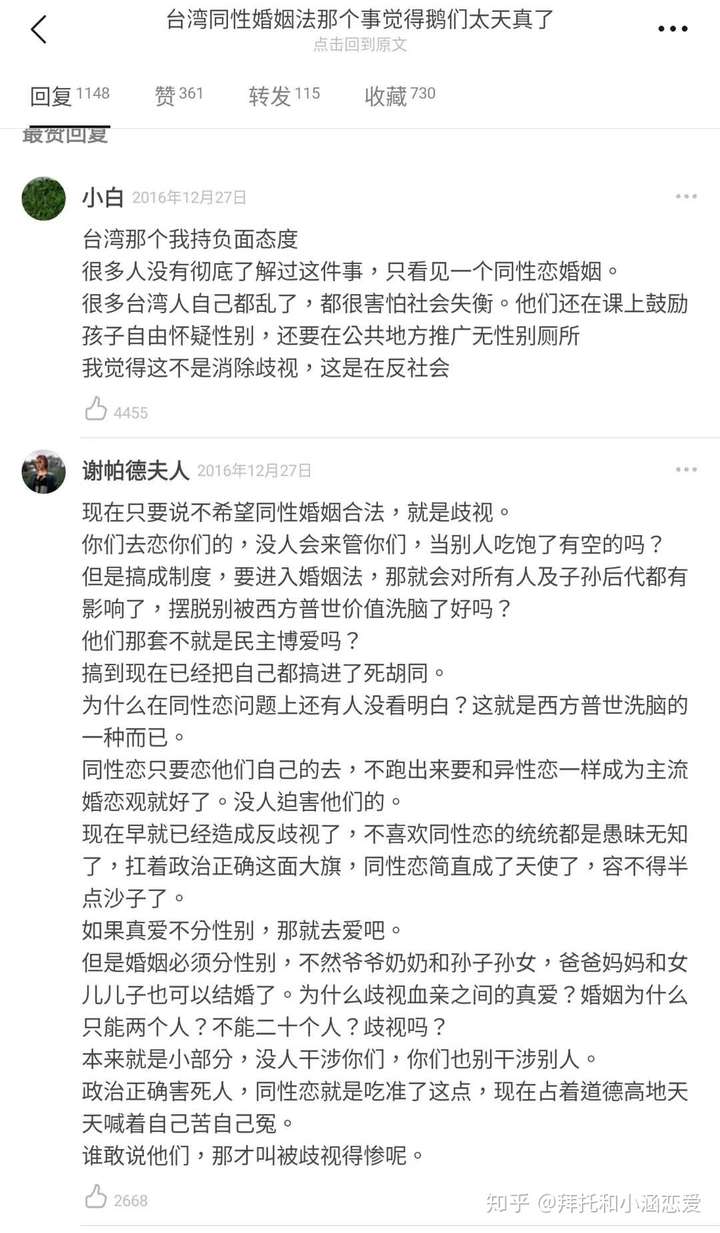Tap 点击回到原文 to return to original post
Viewport: 720px width, 1233px height.
pyautogui.click(x=360, y=45)
